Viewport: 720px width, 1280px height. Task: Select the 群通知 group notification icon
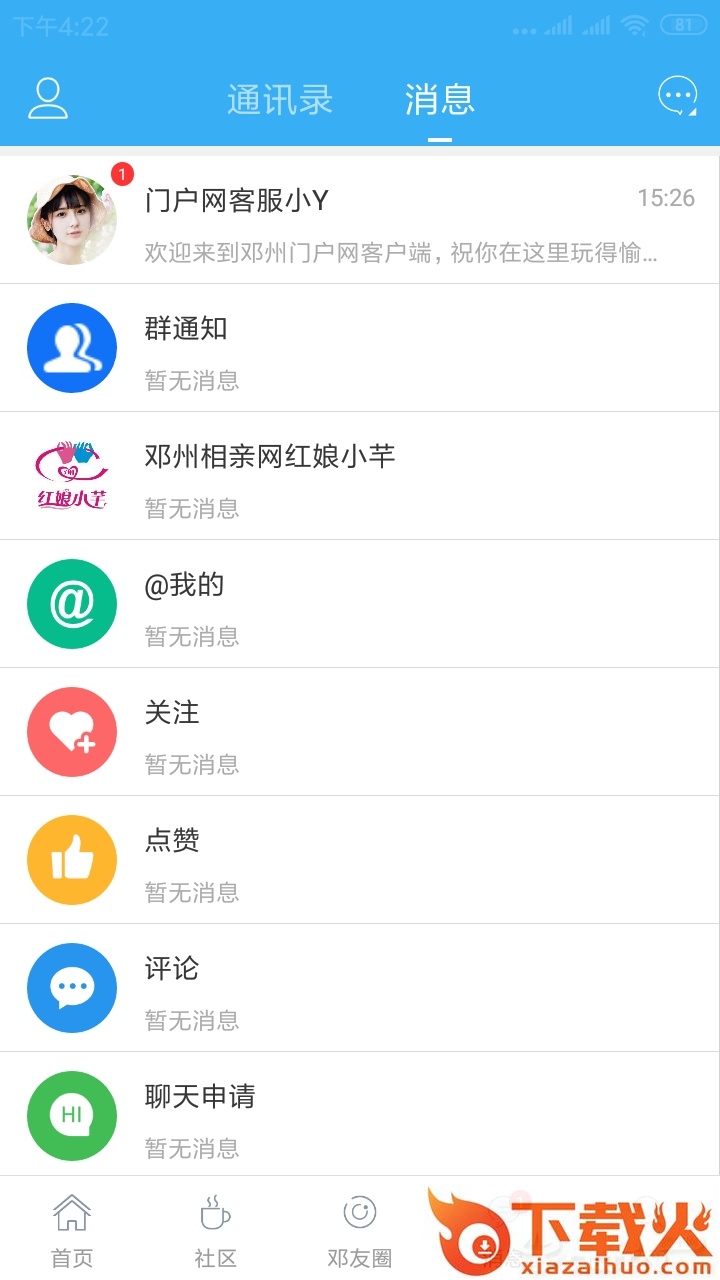[x=71, y=347]
